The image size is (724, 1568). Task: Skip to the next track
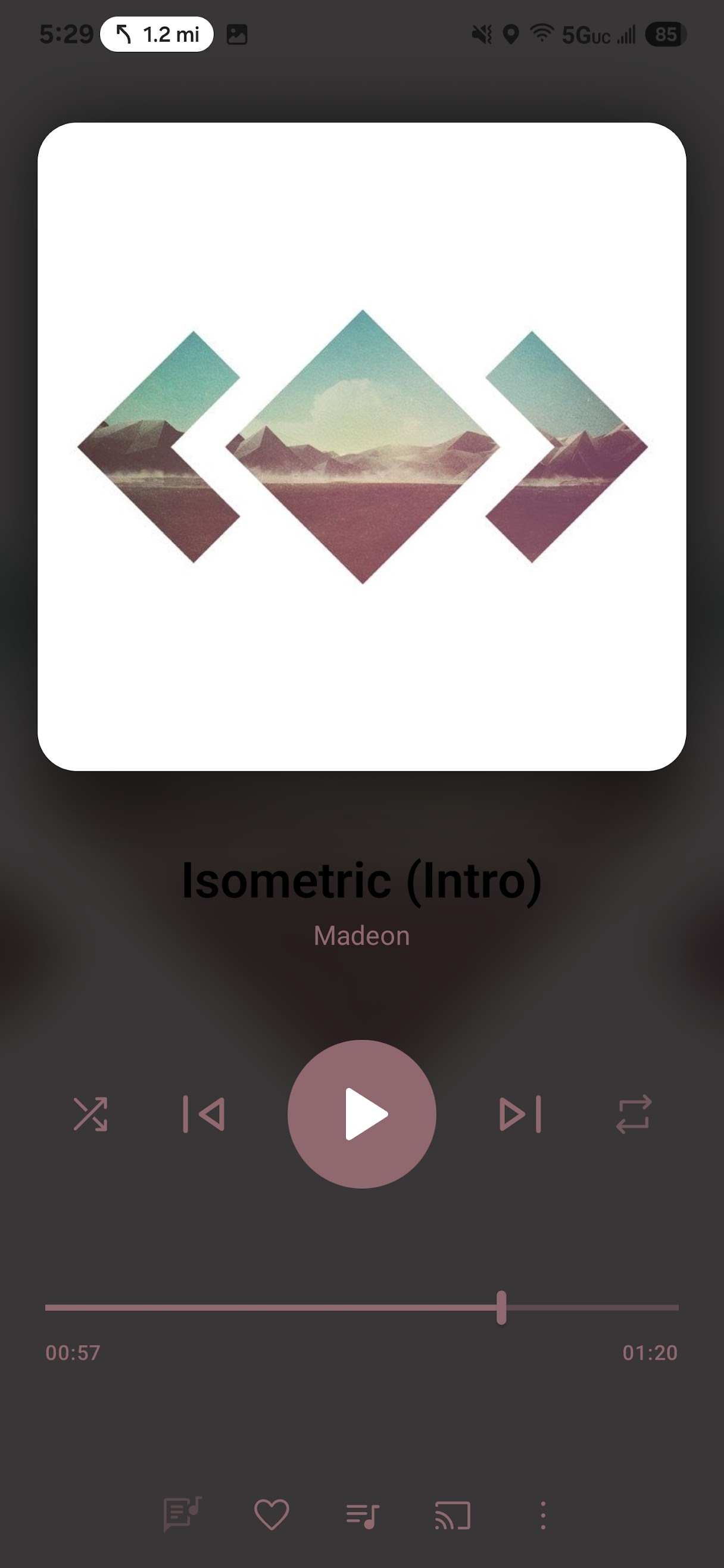[x=520, y=1114]
